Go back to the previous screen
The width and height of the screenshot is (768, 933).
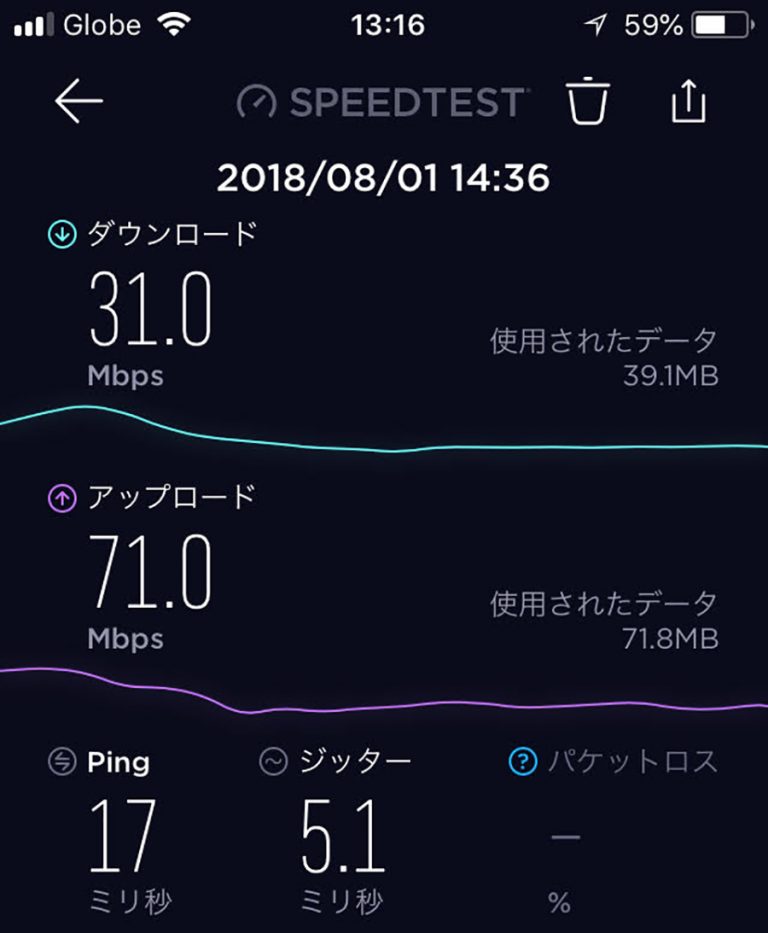(79, 102)
